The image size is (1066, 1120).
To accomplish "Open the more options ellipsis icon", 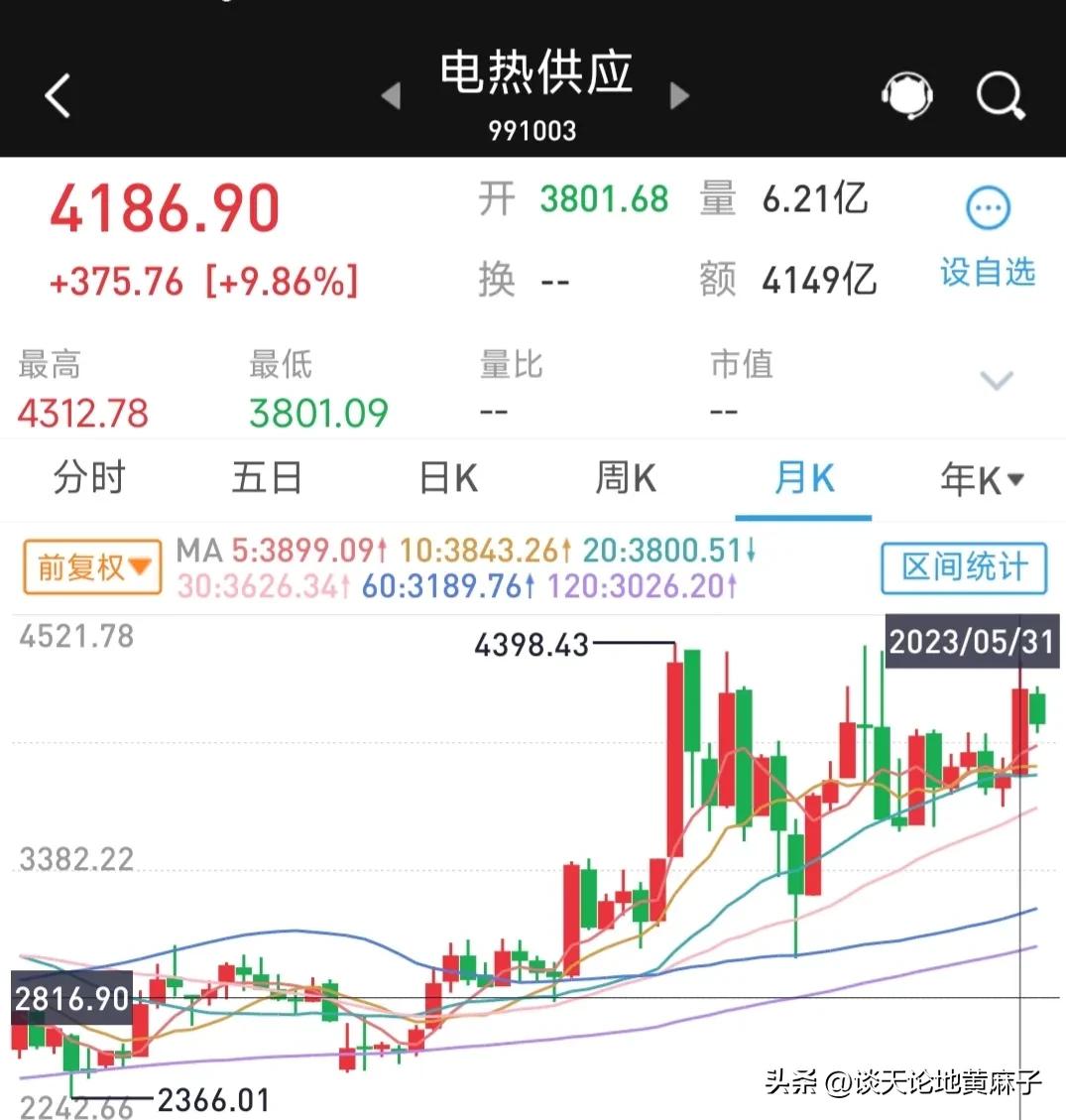I will click(987, 206).
